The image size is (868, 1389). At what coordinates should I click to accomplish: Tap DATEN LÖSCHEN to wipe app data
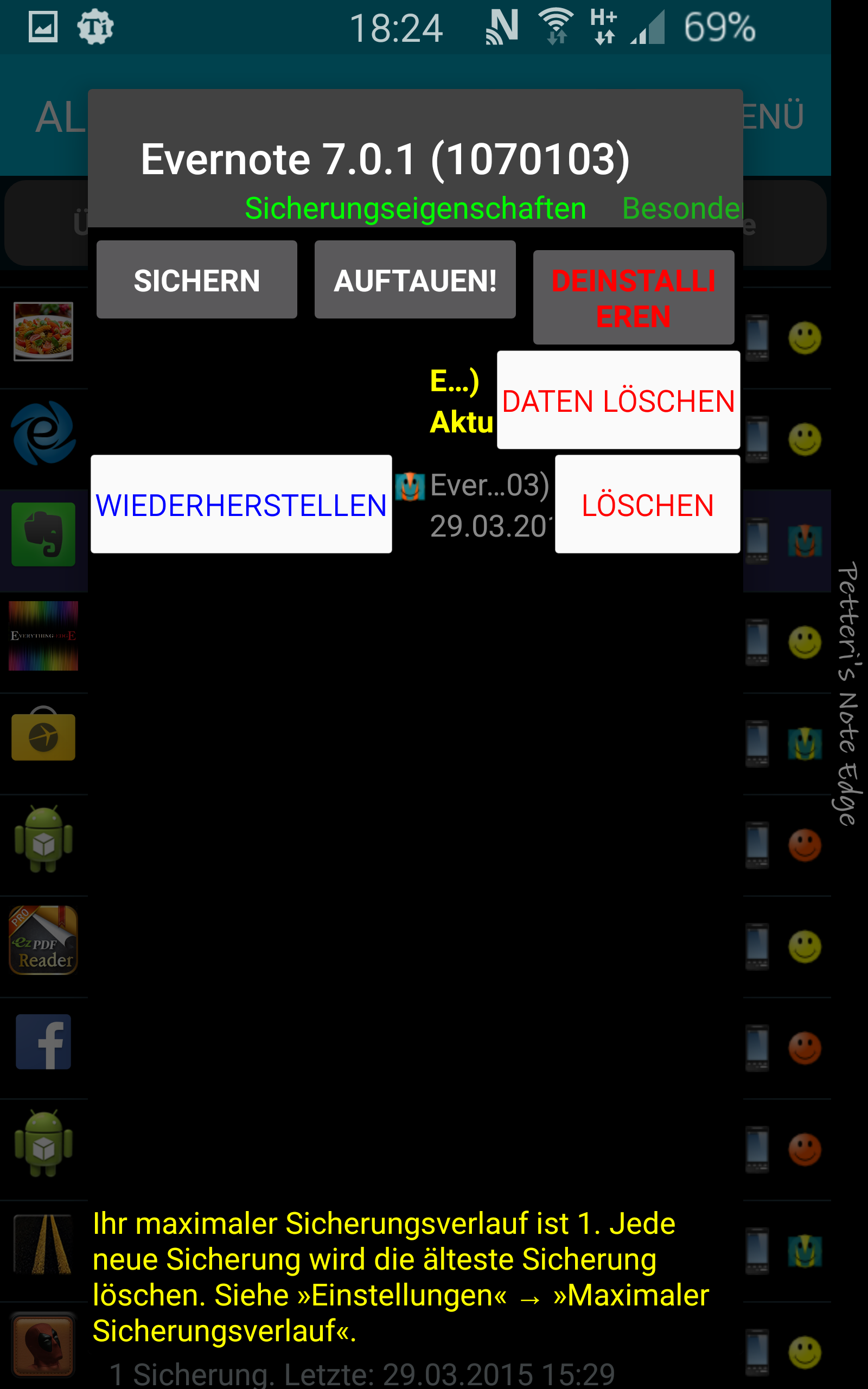(x=618, y=400)
